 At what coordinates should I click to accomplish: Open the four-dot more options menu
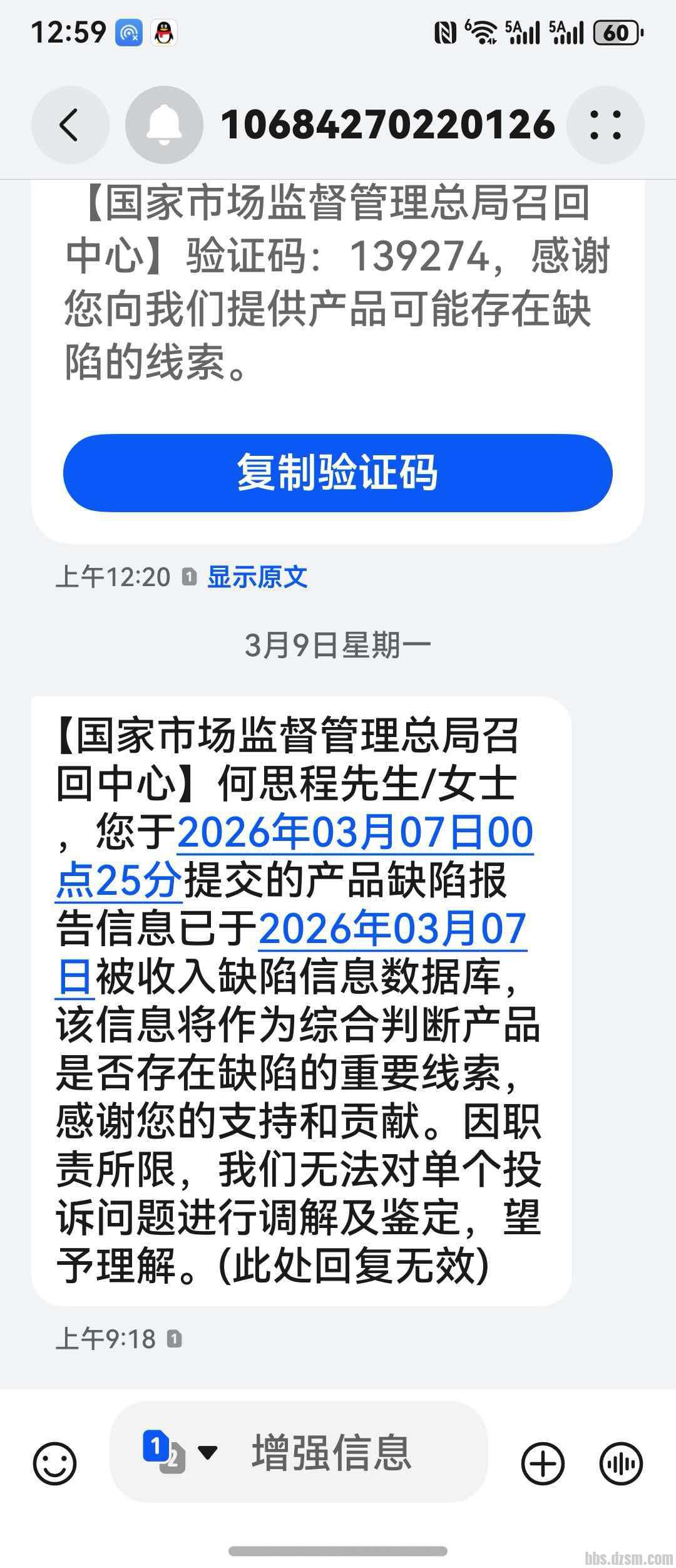click(x=605, y=125)
